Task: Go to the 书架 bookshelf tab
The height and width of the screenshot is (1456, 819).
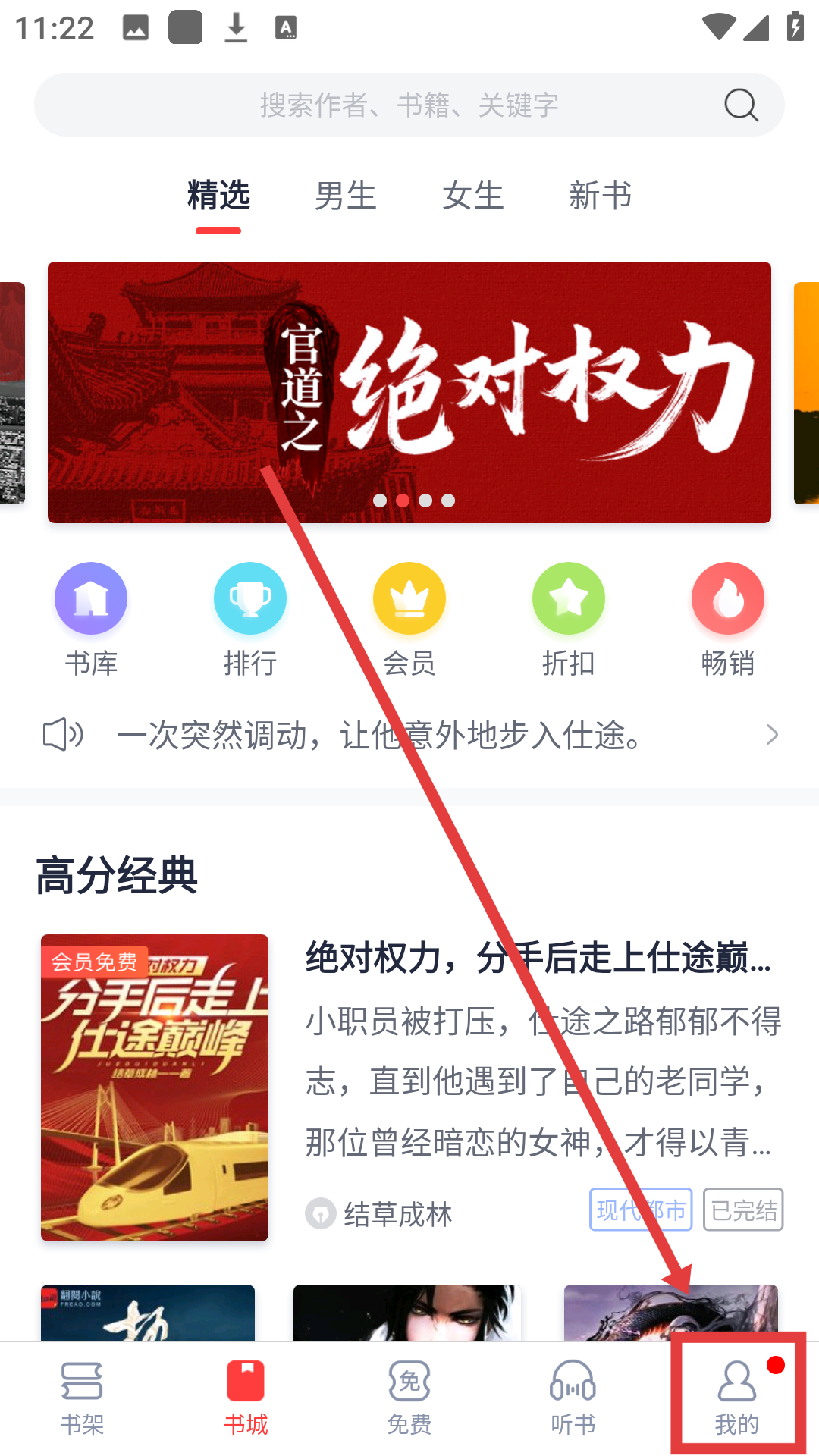Action: 82,1398
